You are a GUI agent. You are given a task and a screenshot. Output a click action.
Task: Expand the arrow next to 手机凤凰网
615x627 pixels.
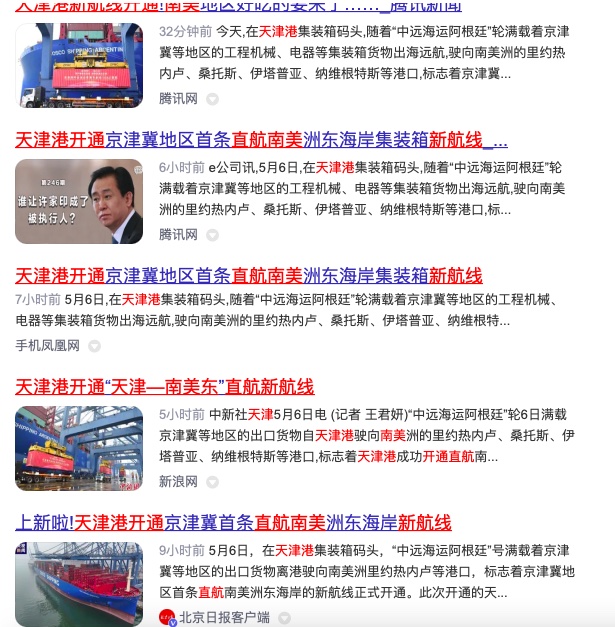94,346
